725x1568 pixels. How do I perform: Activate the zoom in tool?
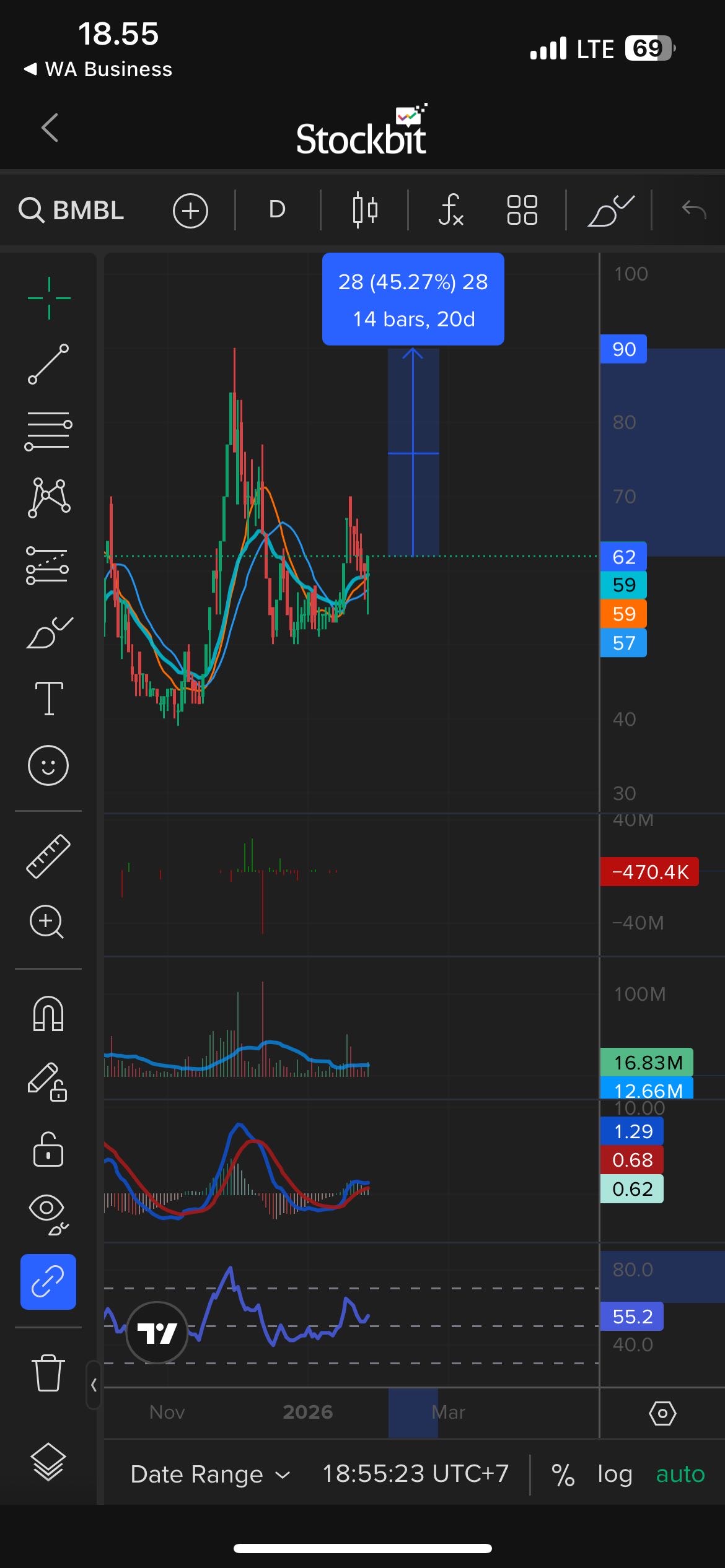[x=47, y=922]
